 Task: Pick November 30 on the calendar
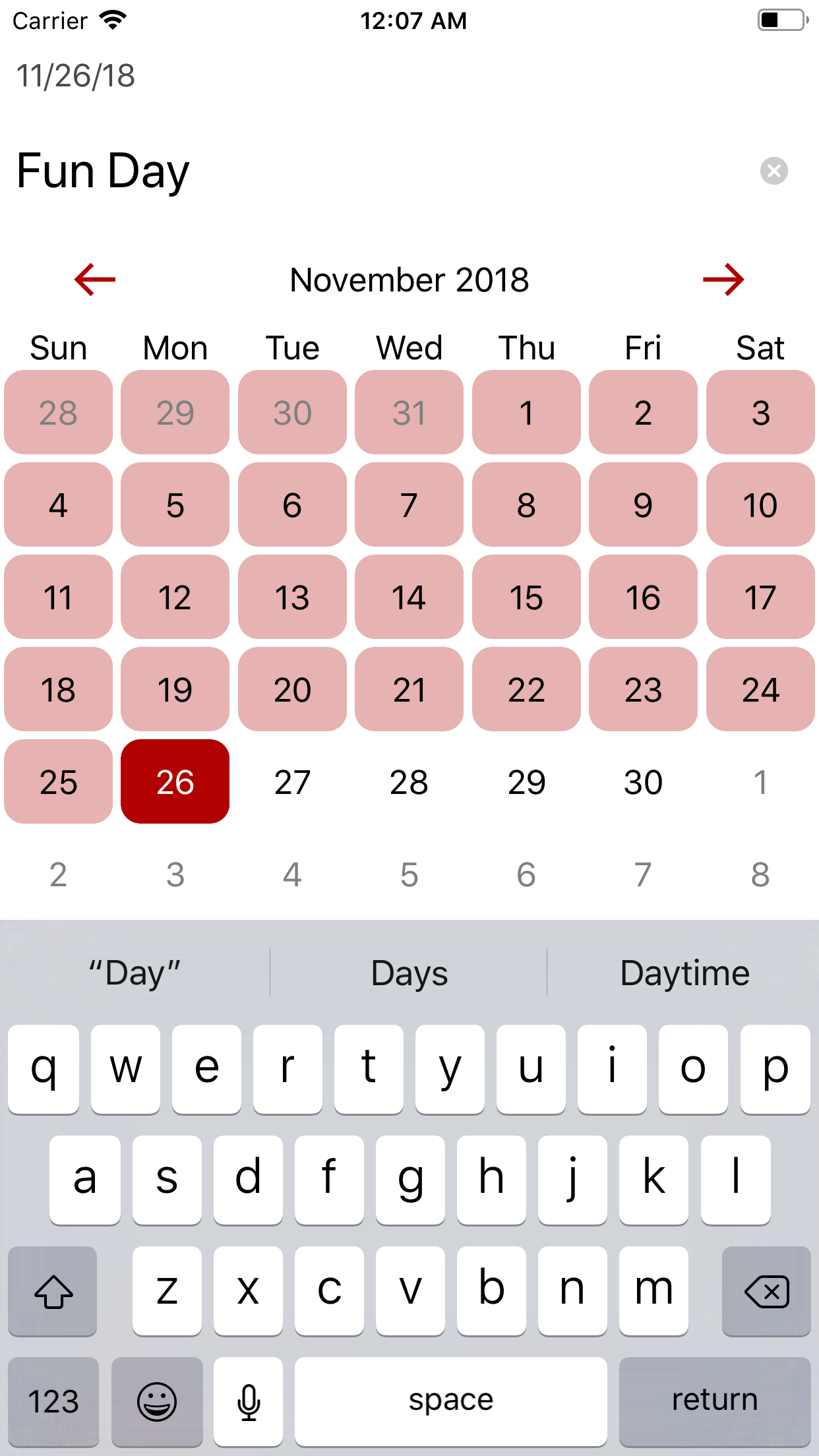pyautogui.click(x=643, y=781)
